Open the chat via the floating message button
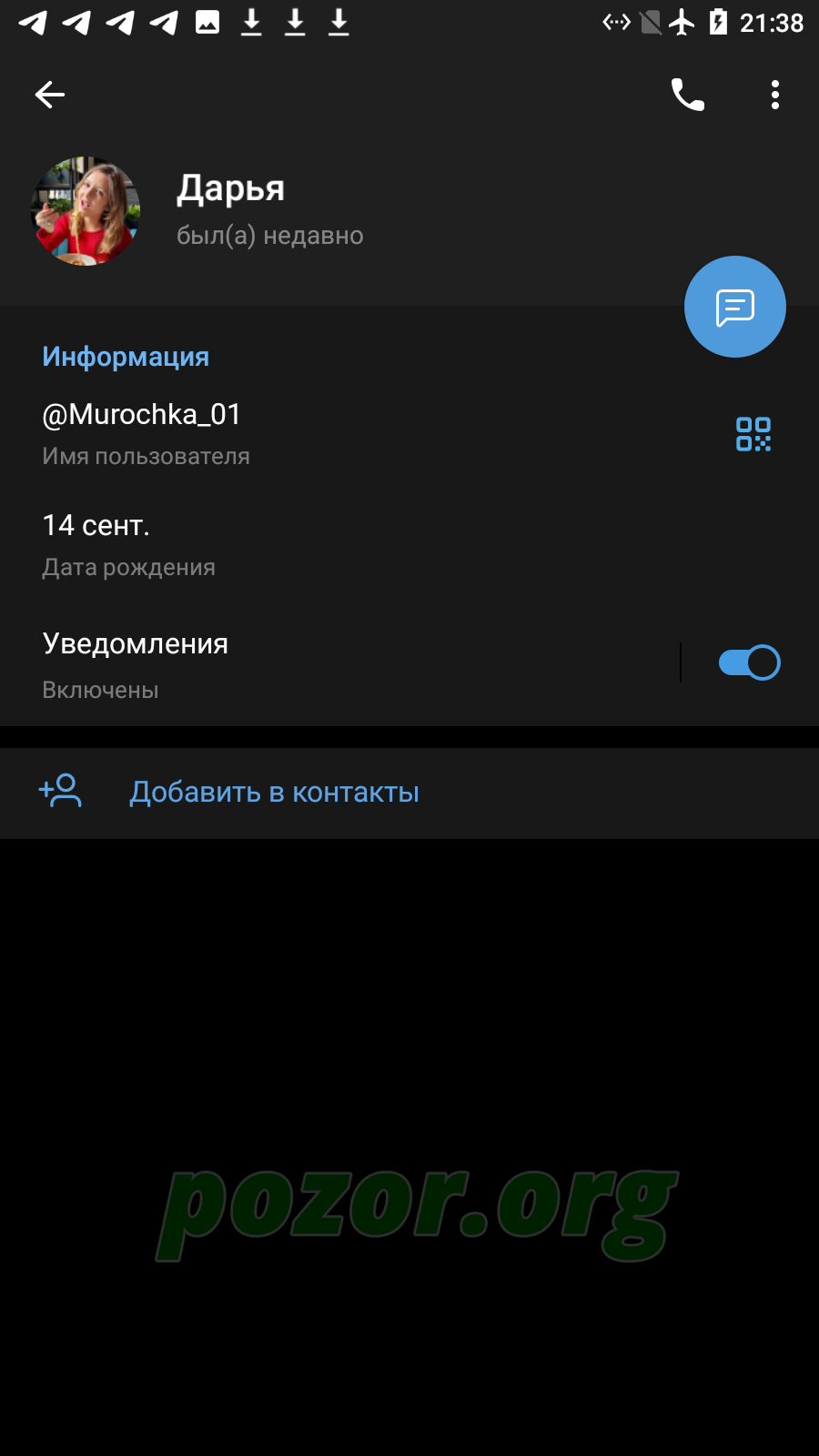 (x=735, y=307)
